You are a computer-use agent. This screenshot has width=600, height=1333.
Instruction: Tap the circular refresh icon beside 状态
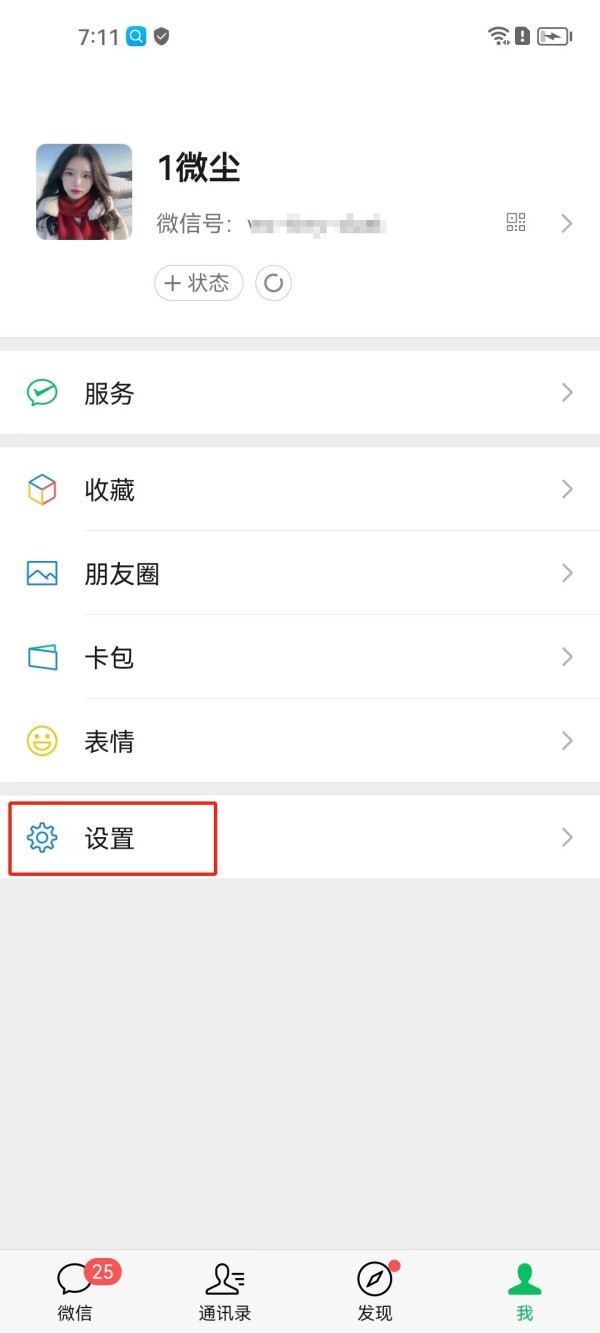[273, 283]
